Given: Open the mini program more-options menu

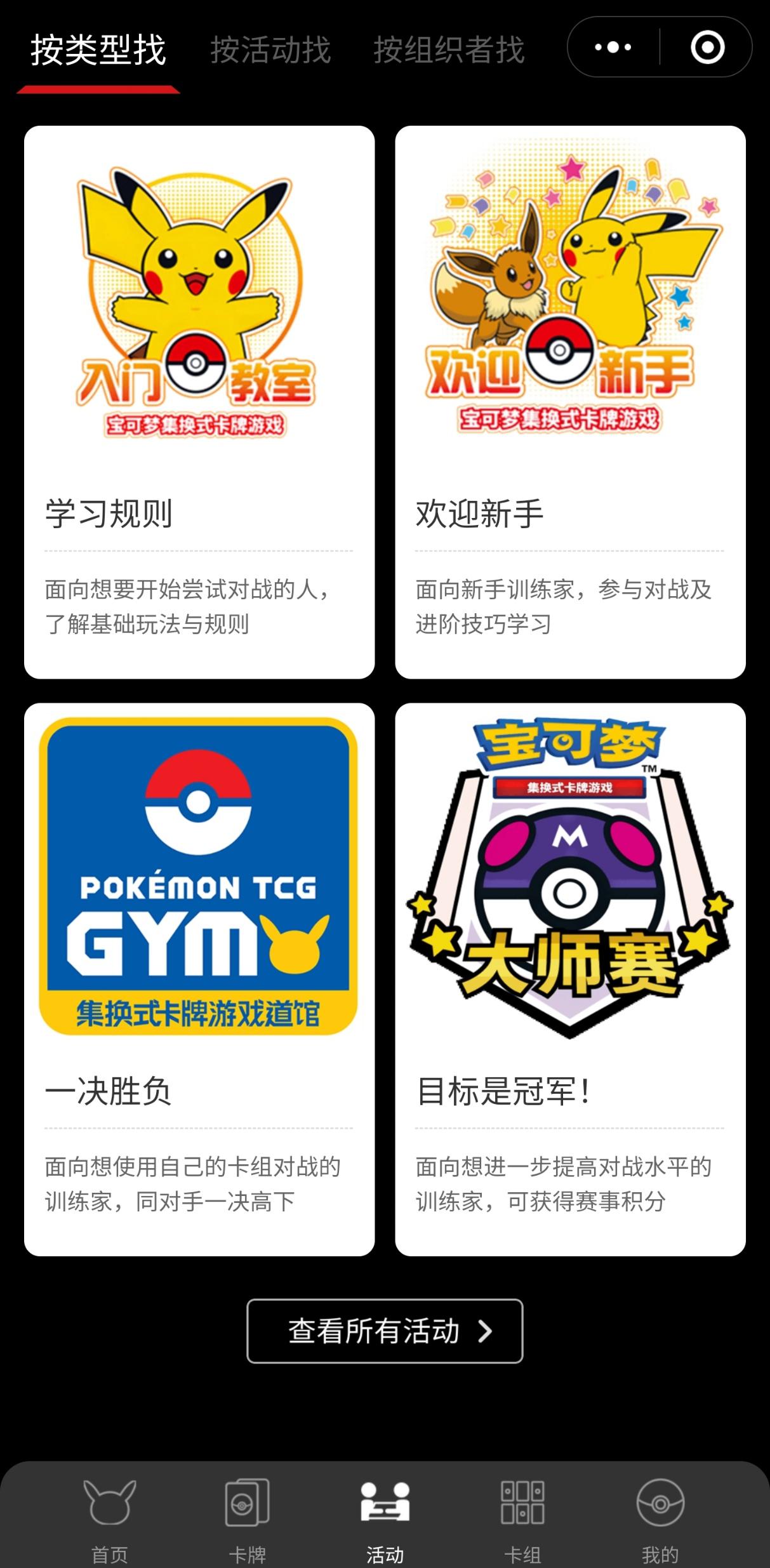Looking at the screenshot, I should tap(613, 48).
